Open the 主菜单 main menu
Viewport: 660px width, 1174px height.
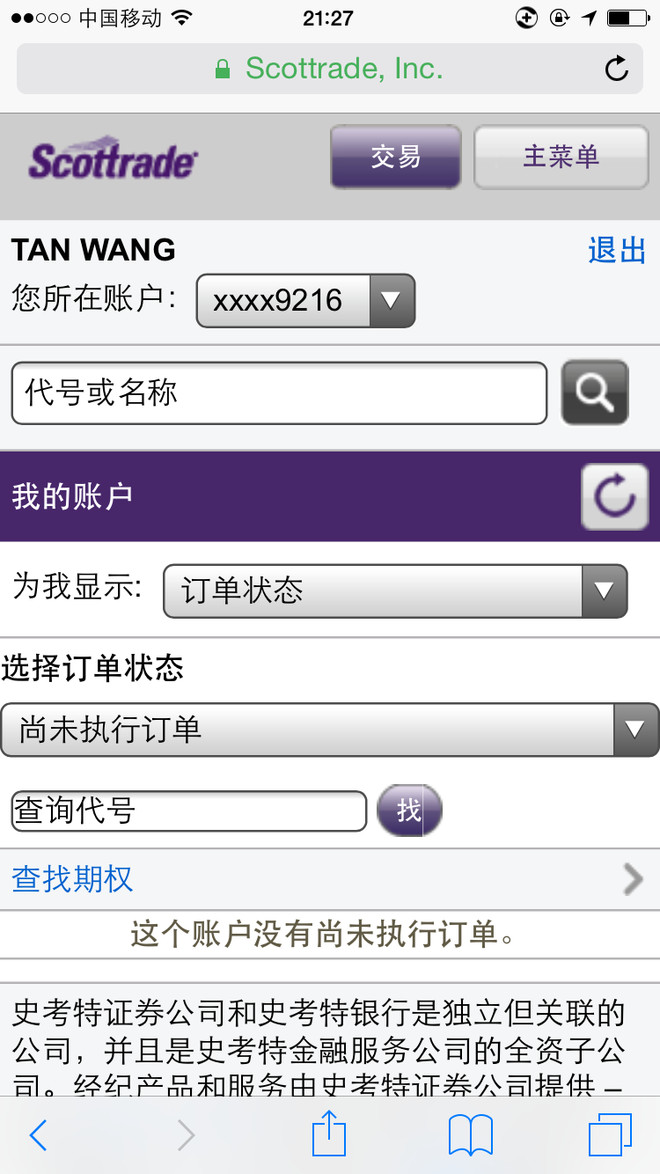560,156
